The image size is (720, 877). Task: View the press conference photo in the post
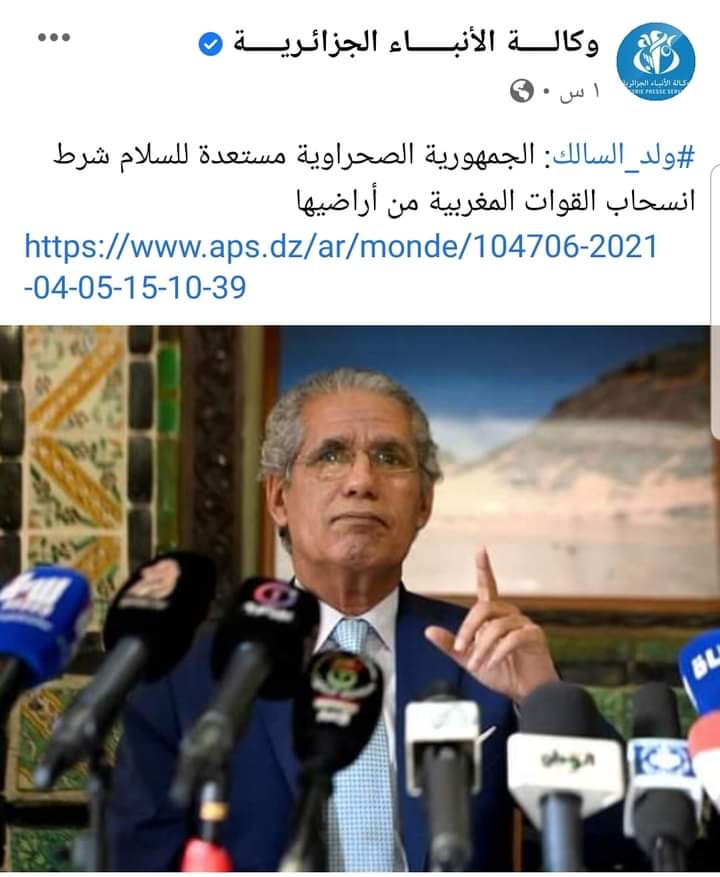(x=360, y=600)
